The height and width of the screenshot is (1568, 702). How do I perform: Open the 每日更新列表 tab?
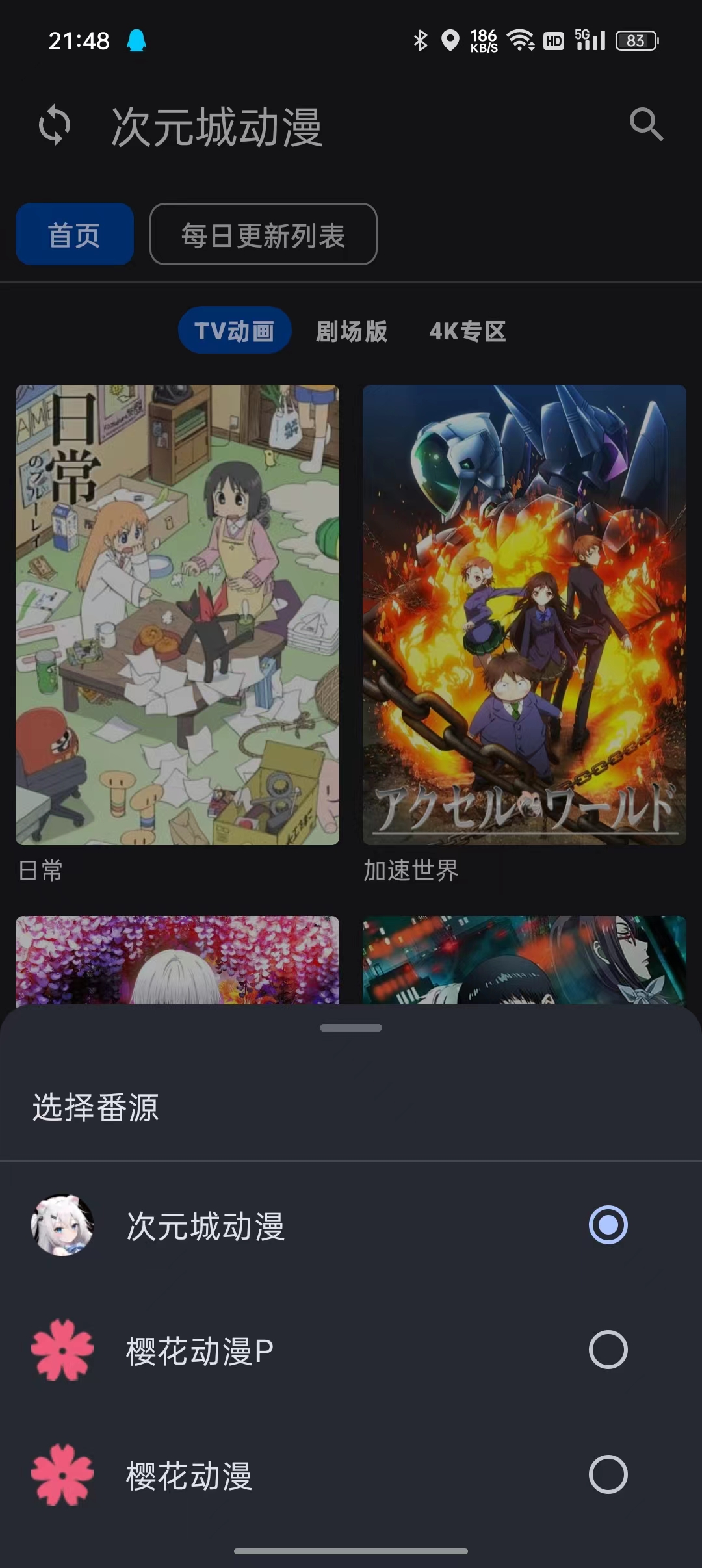pyautogui.click(x=263, y=235)
